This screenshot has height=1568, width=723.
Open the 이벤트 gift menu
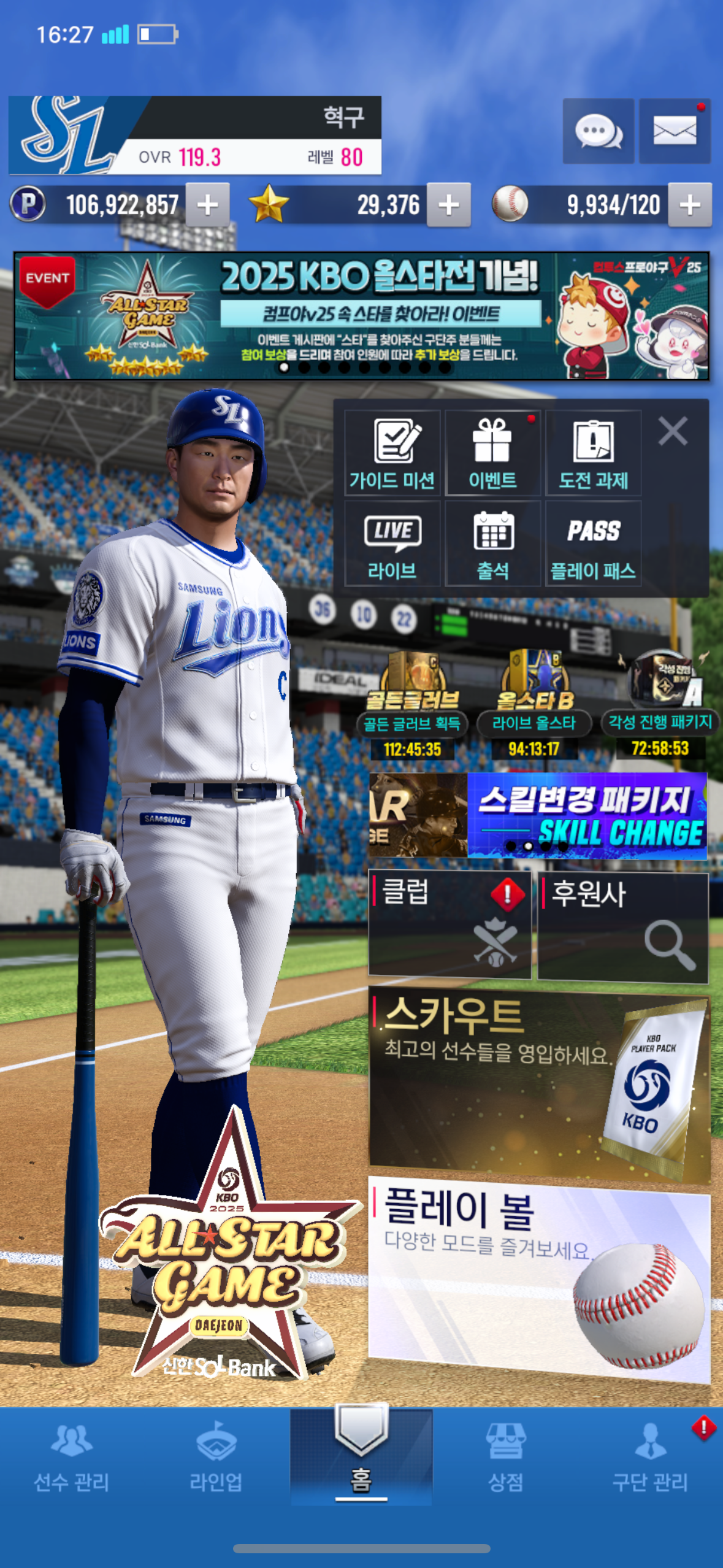pos(492,453)
